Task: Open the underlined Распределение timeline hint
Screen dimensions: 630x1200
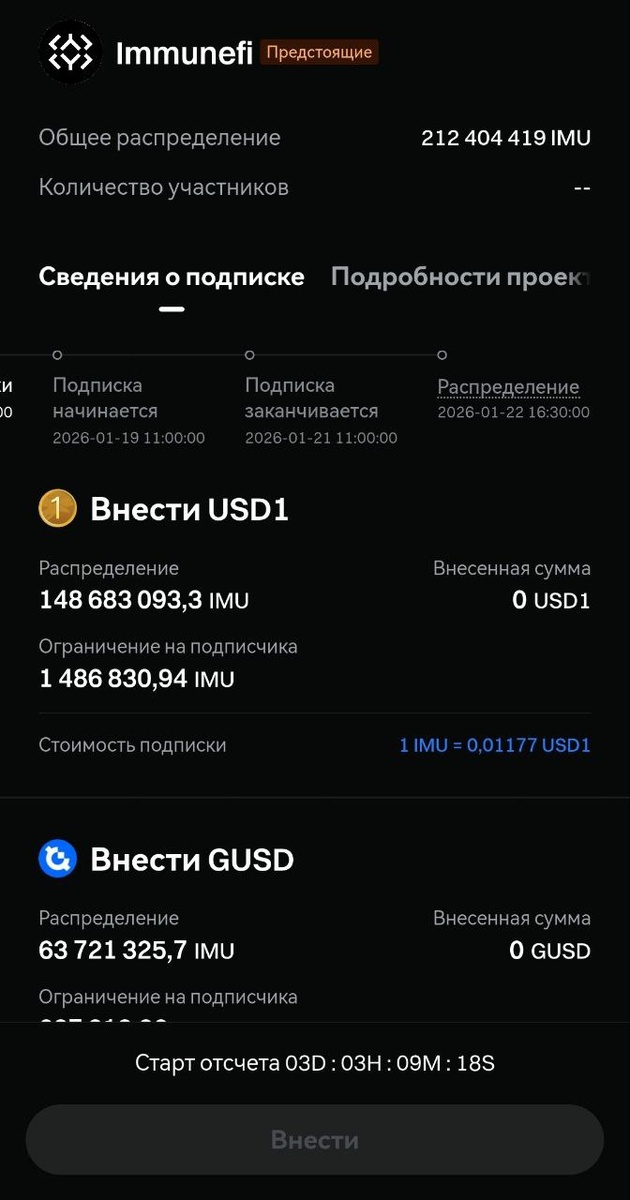Action: coord(508,387)
